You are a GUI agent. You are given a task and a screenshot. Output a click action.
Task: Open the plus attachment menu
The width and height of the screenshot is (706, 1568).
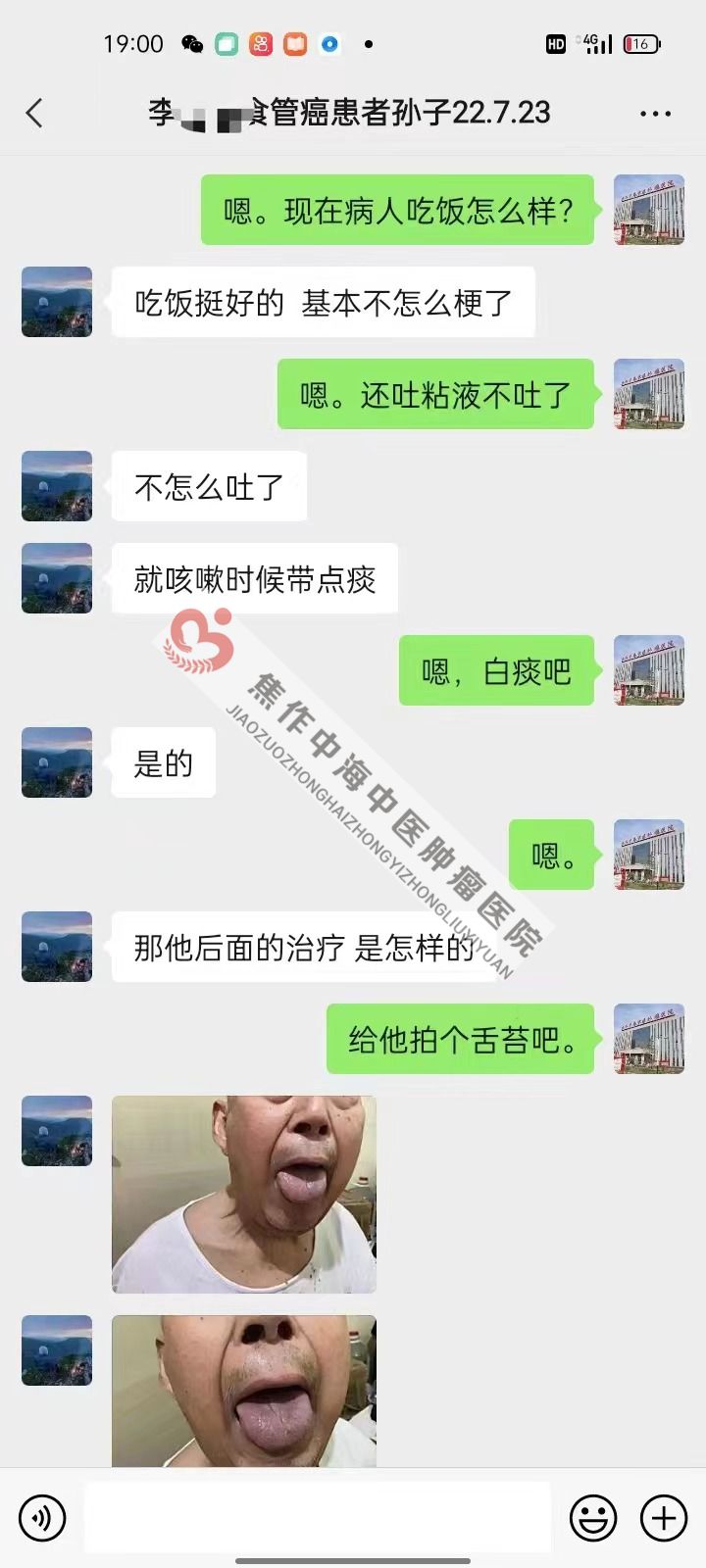(x=663, y=1518)
